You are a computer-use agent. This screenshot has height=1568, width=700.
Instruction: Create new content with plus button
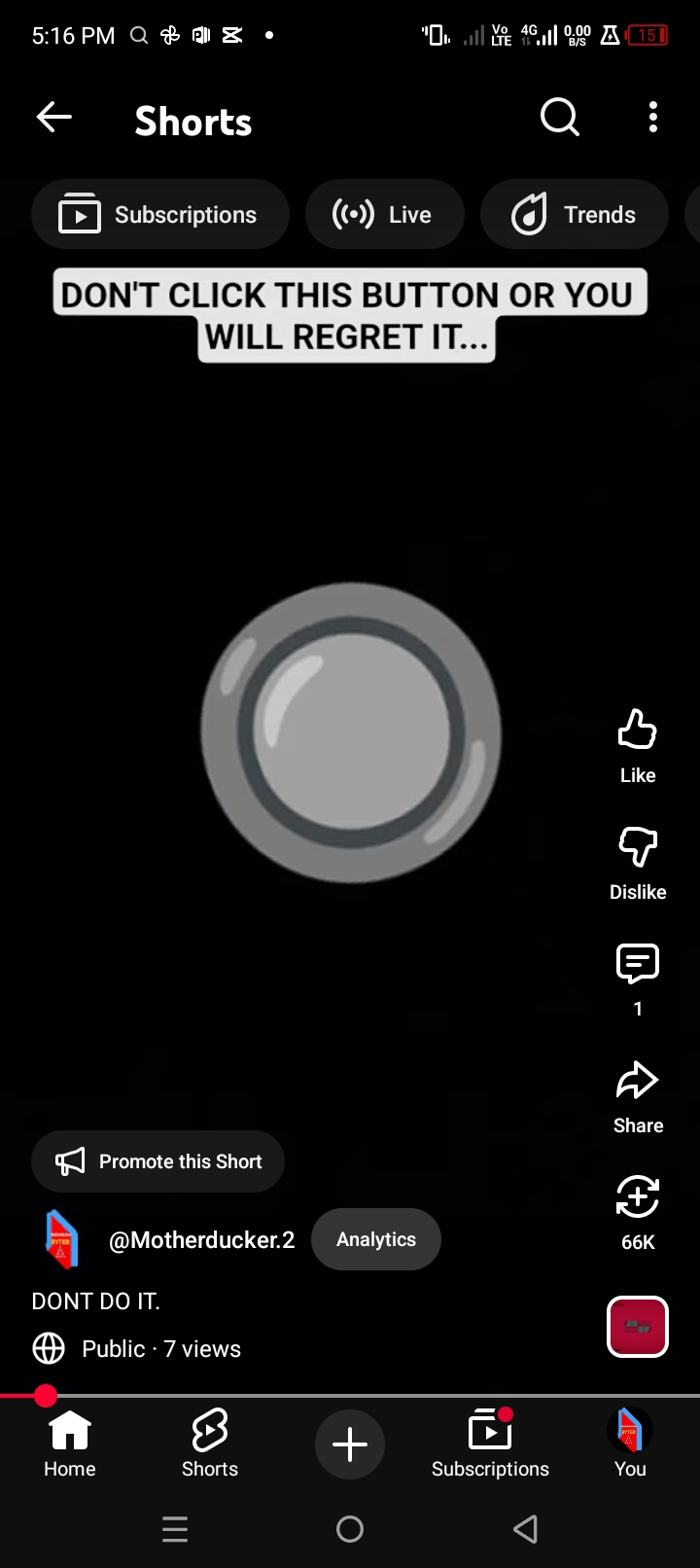tap(350, 1444)
